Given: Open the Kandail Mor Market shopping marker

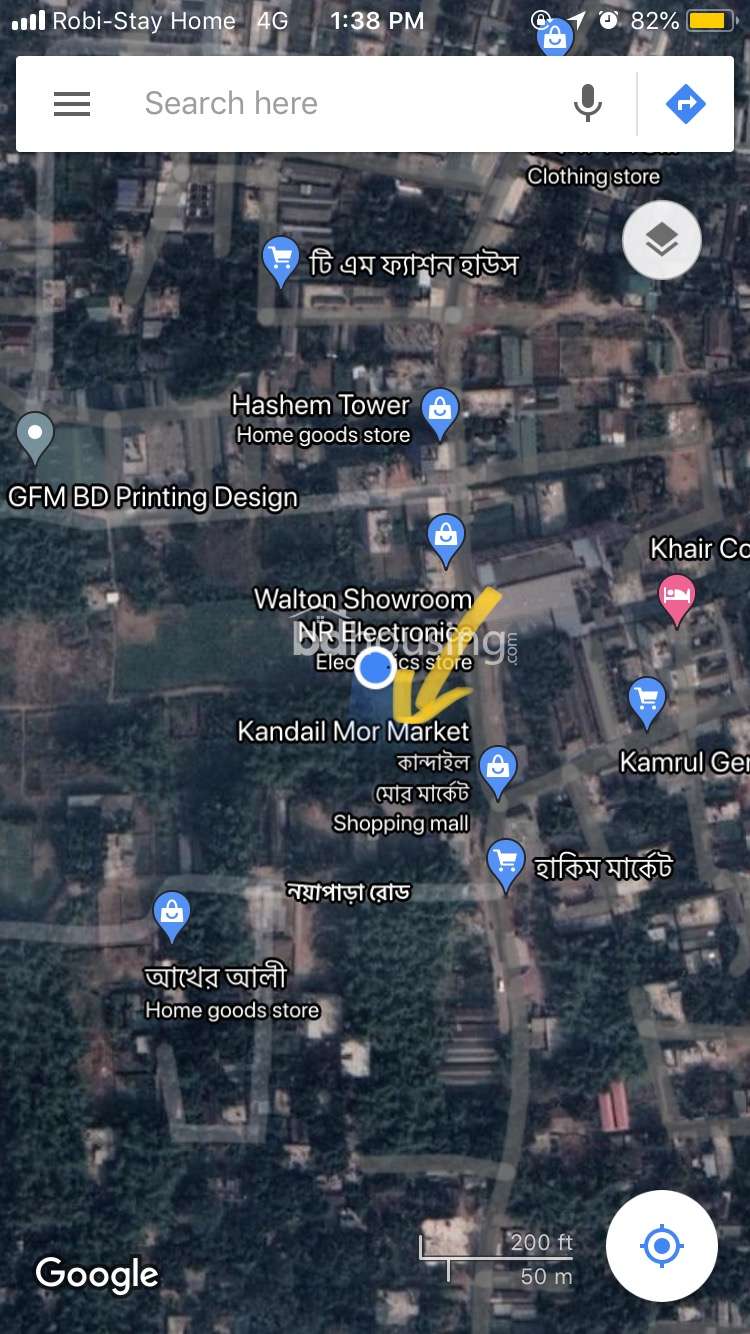Looking at the screenshot, I should coord(498,772).
